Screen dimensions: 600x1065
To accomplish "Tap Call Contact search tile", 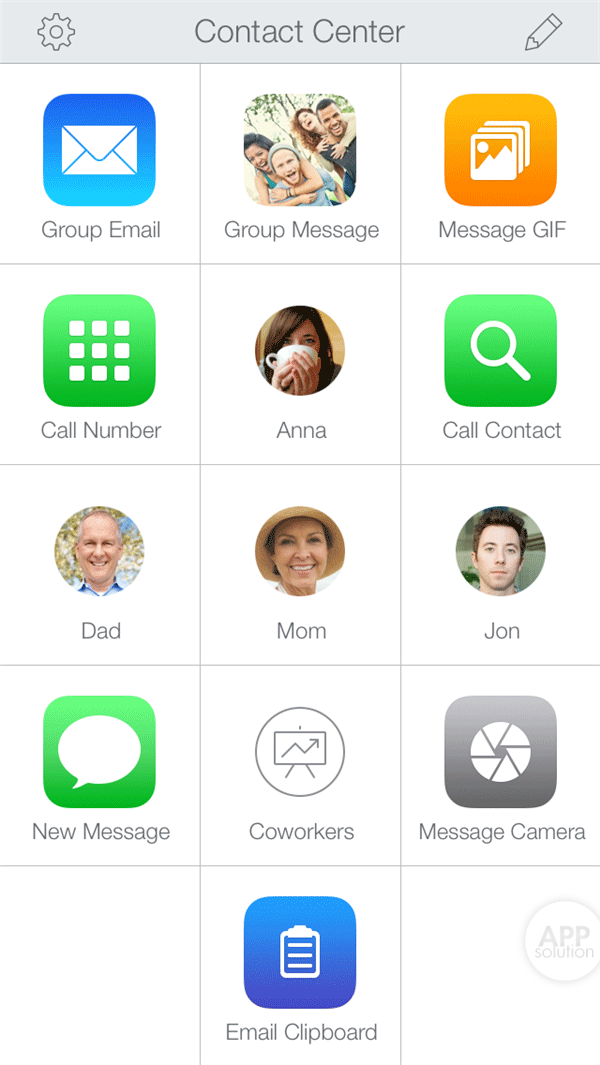I will coord(500,351).
